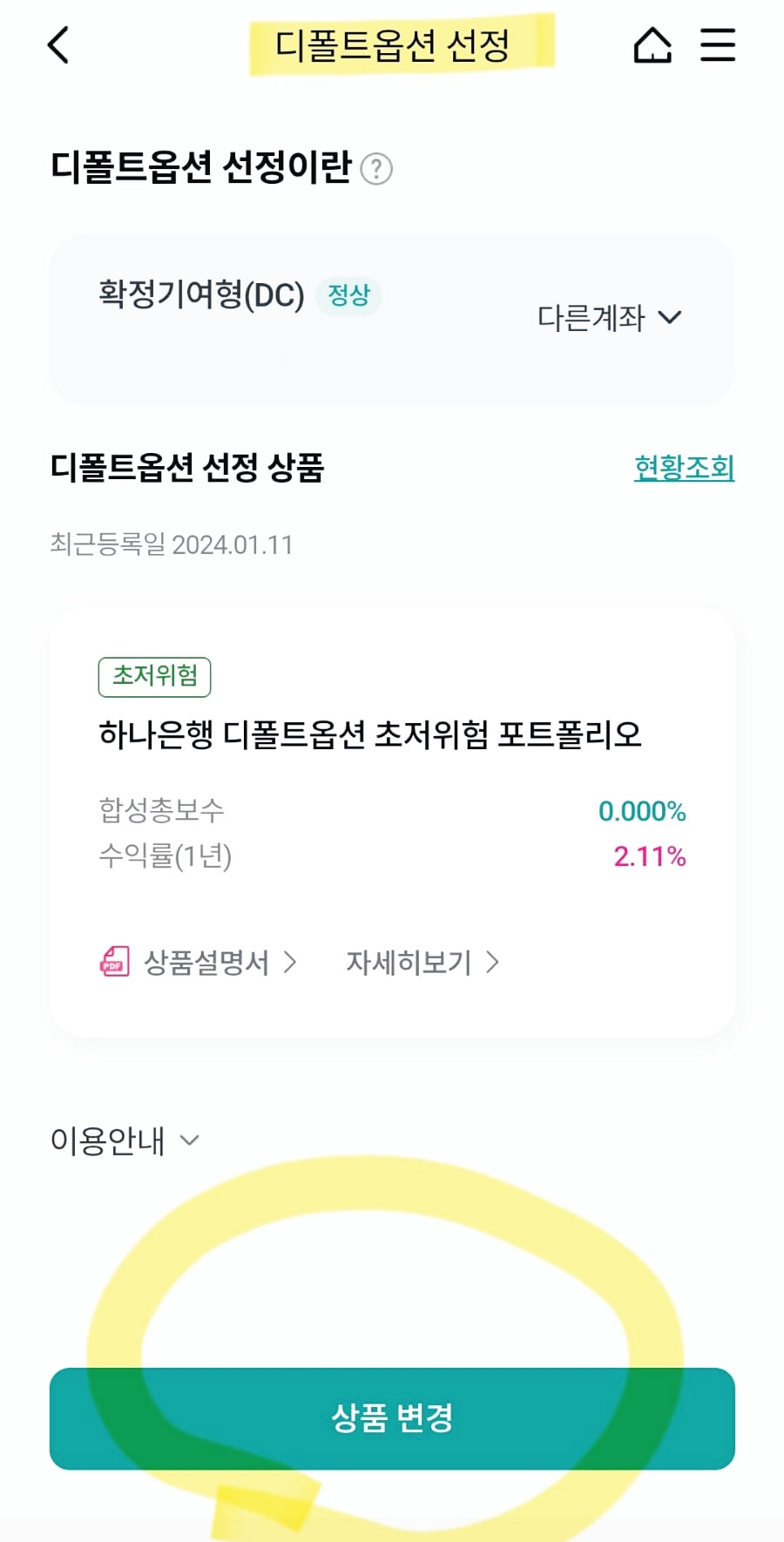Screen dimensions: 784x1542
Task: Open the 현황조회 link
Action: tap(684, 468)
